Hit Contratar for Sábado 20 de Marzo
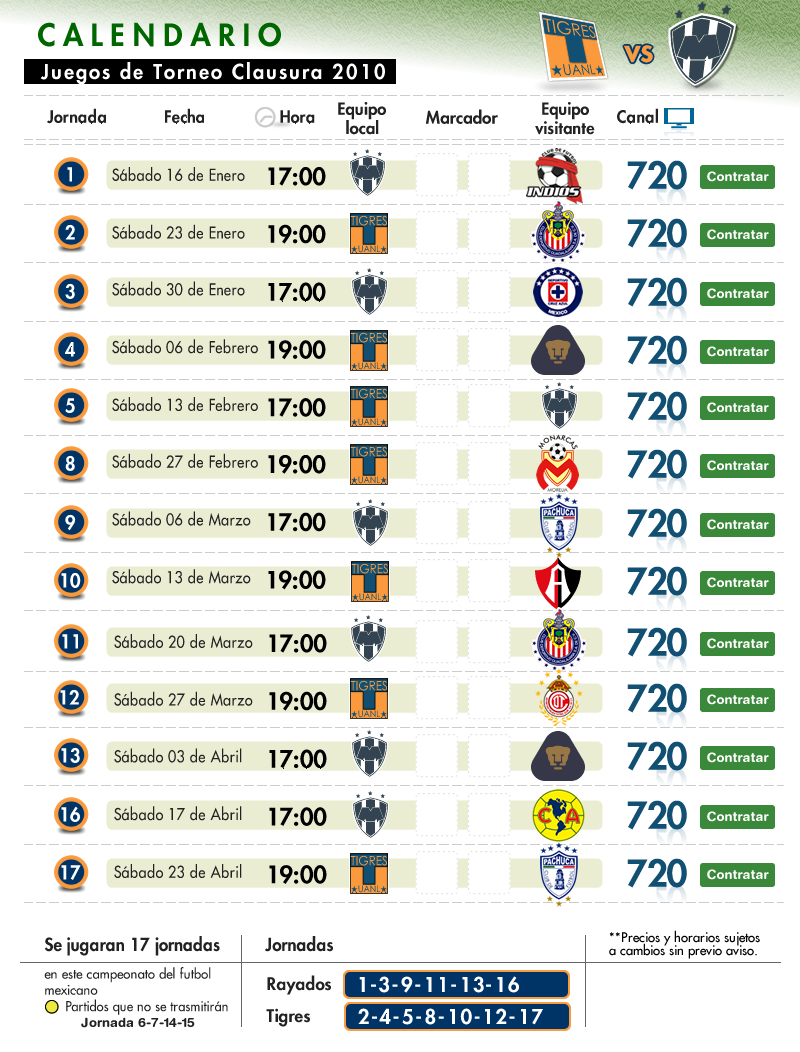Image resolution: width=800 pixels, height=1052 pixels. pyautogui.click(x=737, y=644)
